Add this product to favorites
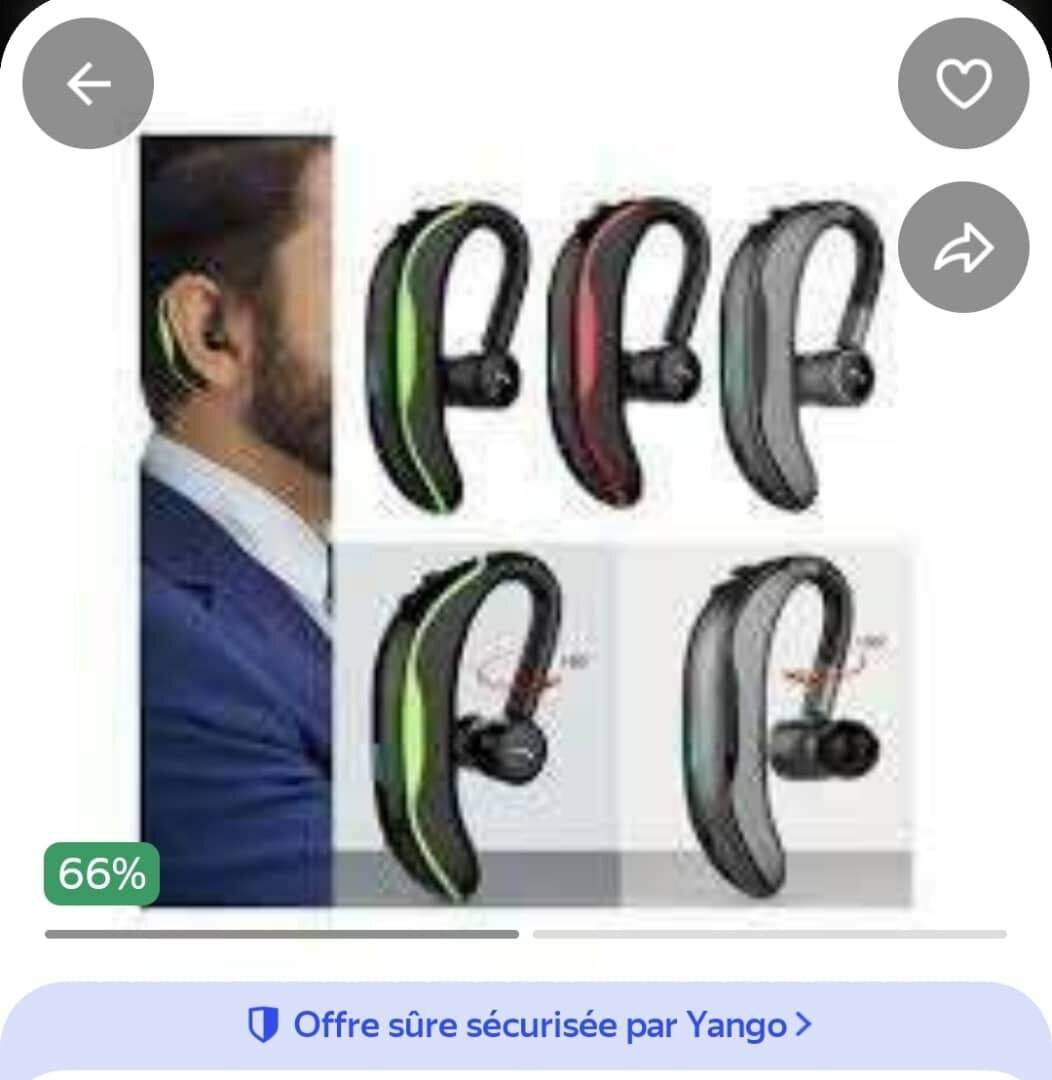This screenshot has width=1052, height=1080. point(963,84)
